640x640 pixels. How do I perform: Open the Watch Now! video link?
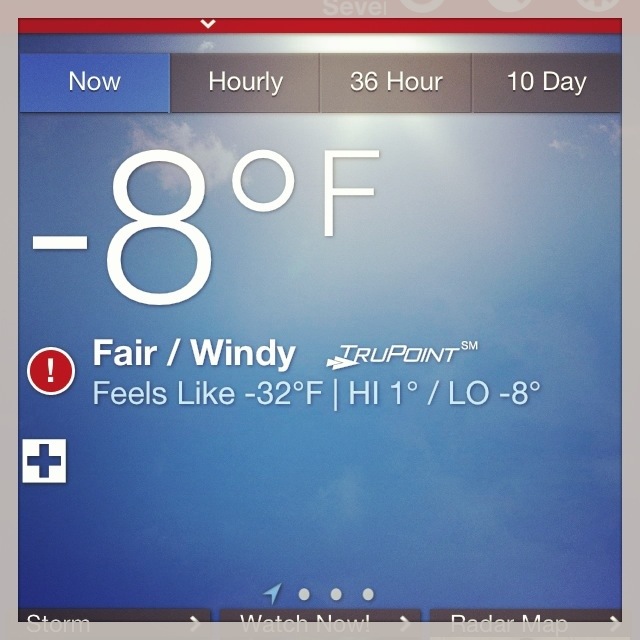tap(315, 624)
